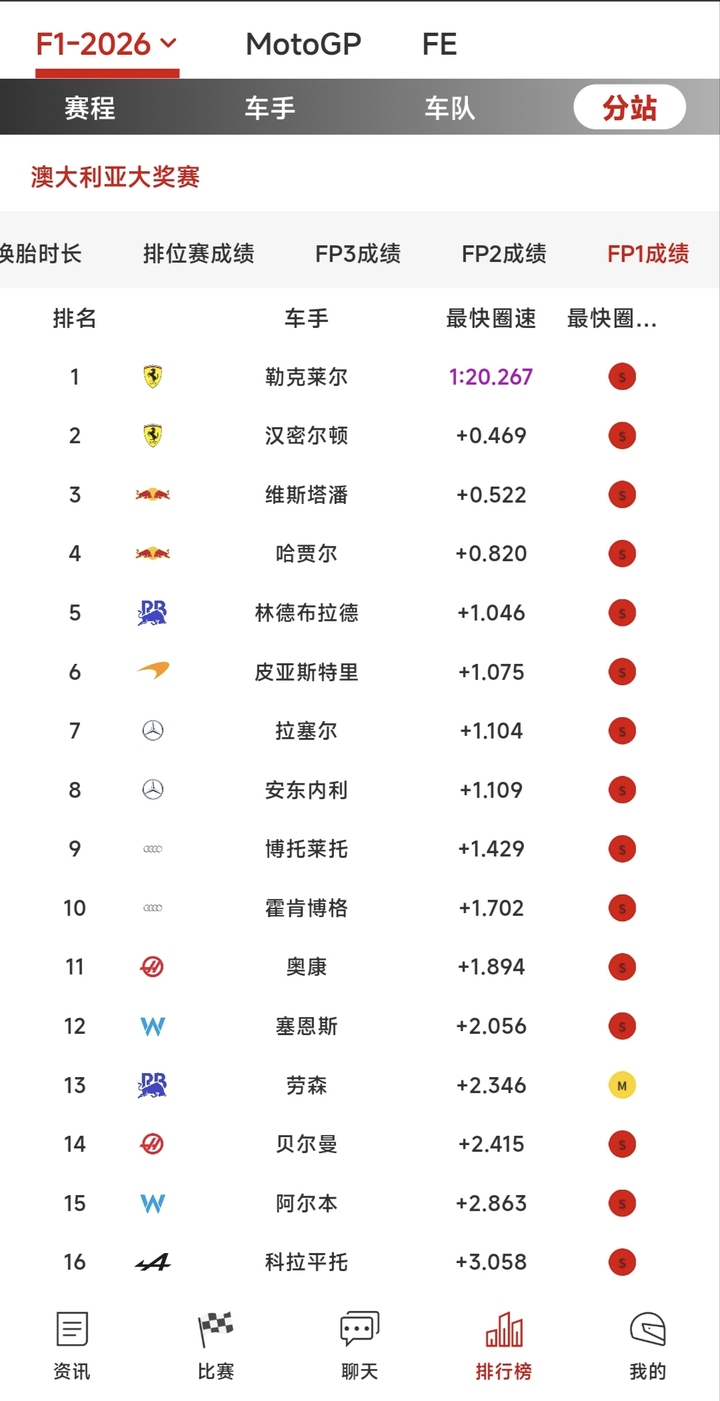This screenshot has height=1401, width=720.
Task: Switch to the FE series tab
Action: tap(439, 44)
